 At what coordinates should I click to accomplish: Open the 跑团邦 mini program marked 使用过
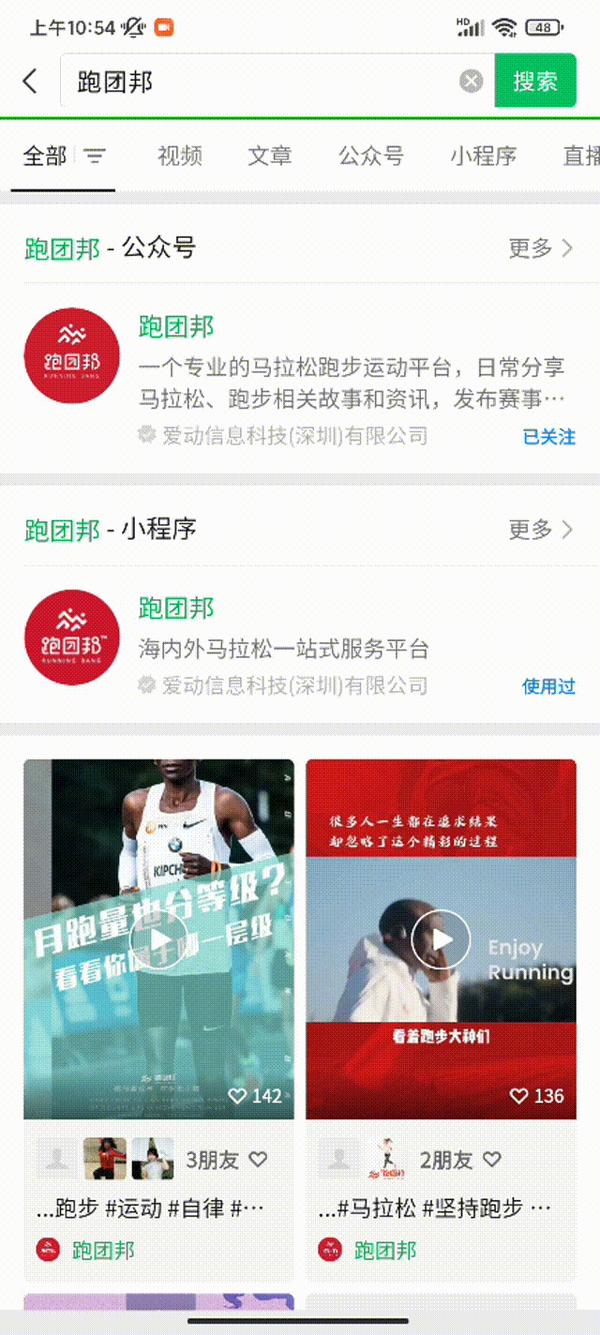(x=300, y=645)
